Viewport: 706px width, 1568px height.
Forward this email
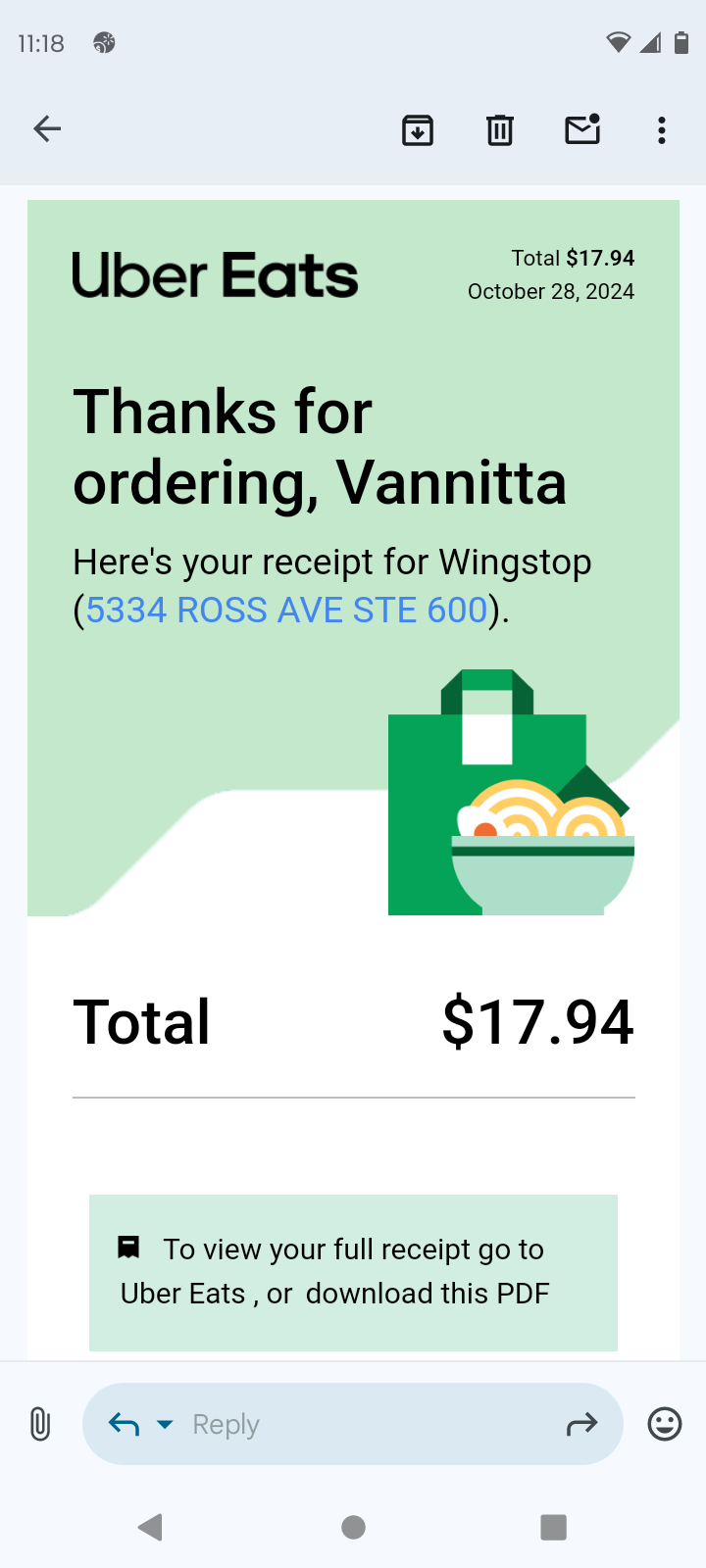(581, 1424)
